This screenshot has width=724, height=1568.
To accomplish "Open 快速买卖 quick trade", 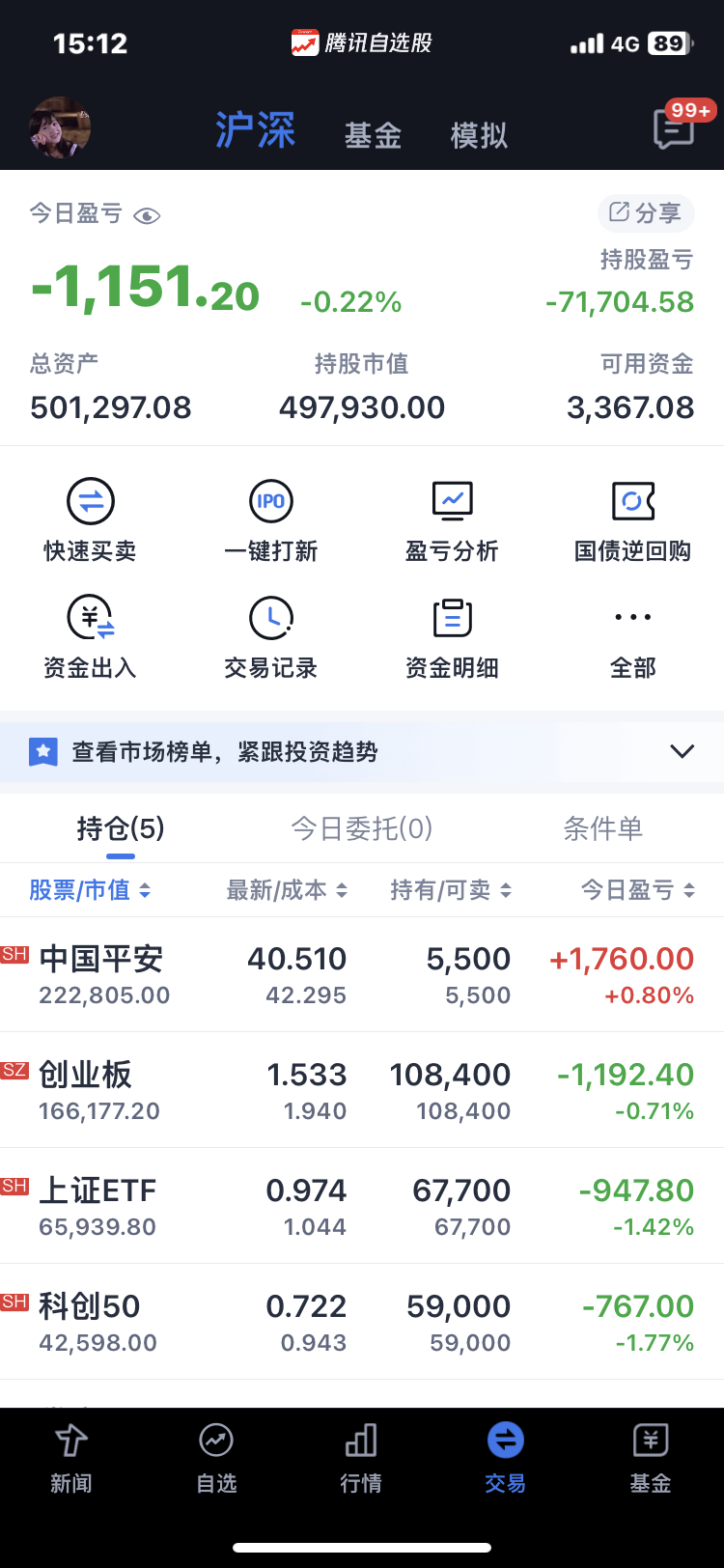I will 91,521.
